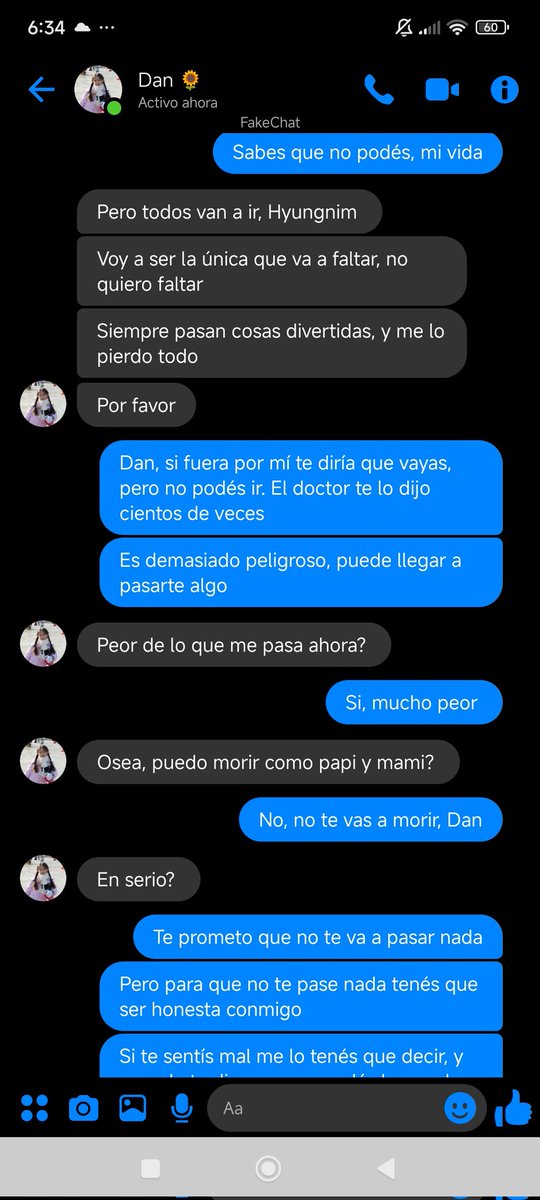The height and width of the screenshot is (1200, 540).
Task: Open the four-dot more actions menu
Action: click(x=35, y=1108)
